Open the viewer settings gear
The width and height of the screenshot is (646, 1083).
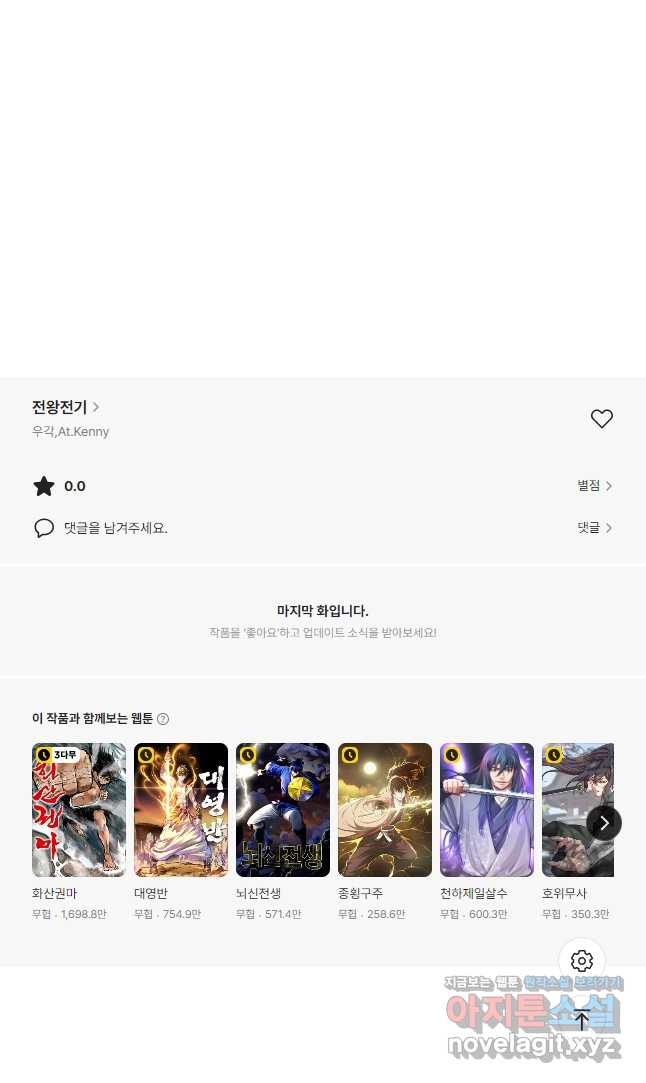click(582, 961)
